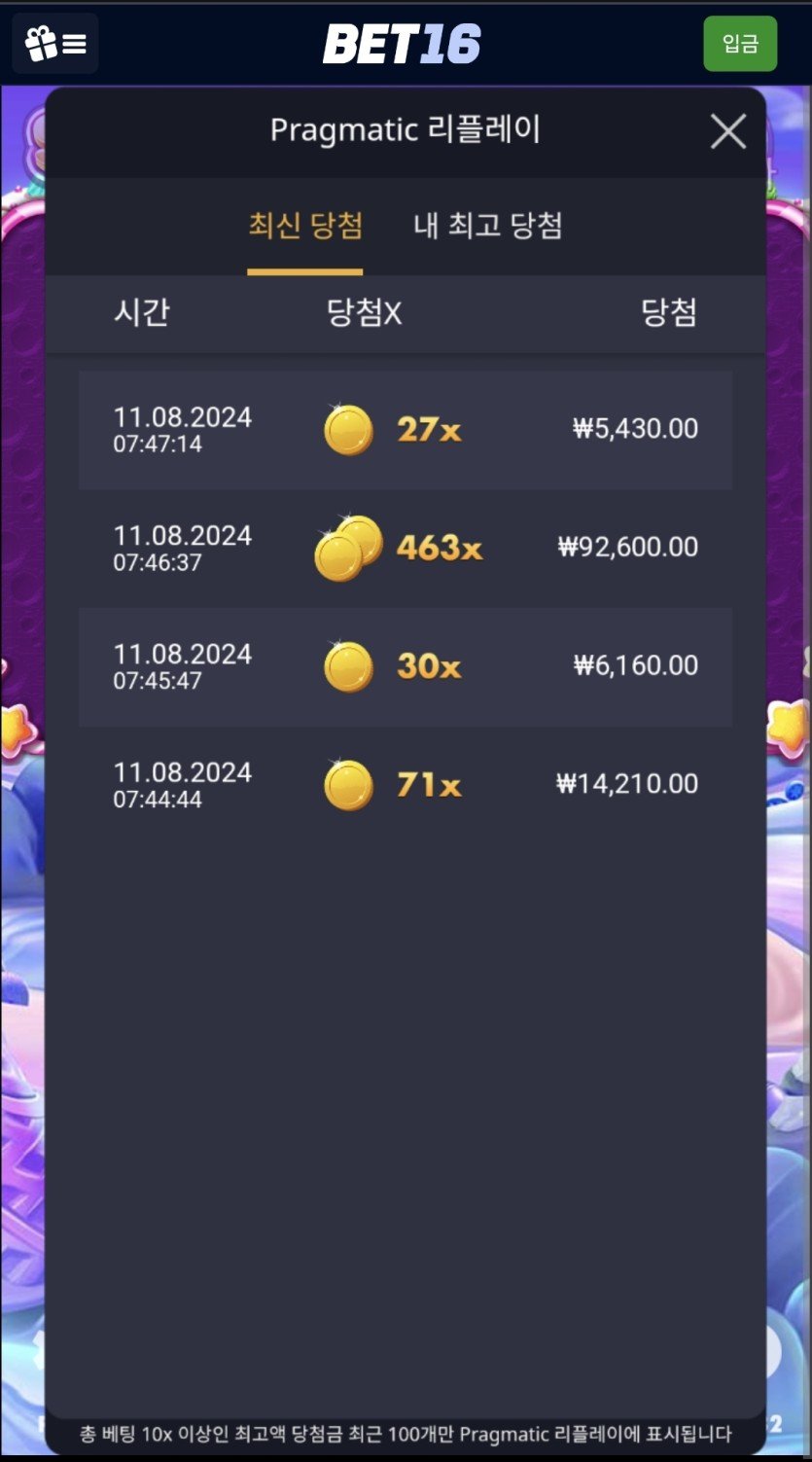The width and height of the screenshot is (812, 1462).
Task: Switch to the 내 최고 당첨 tab
Action: (488, 226)
